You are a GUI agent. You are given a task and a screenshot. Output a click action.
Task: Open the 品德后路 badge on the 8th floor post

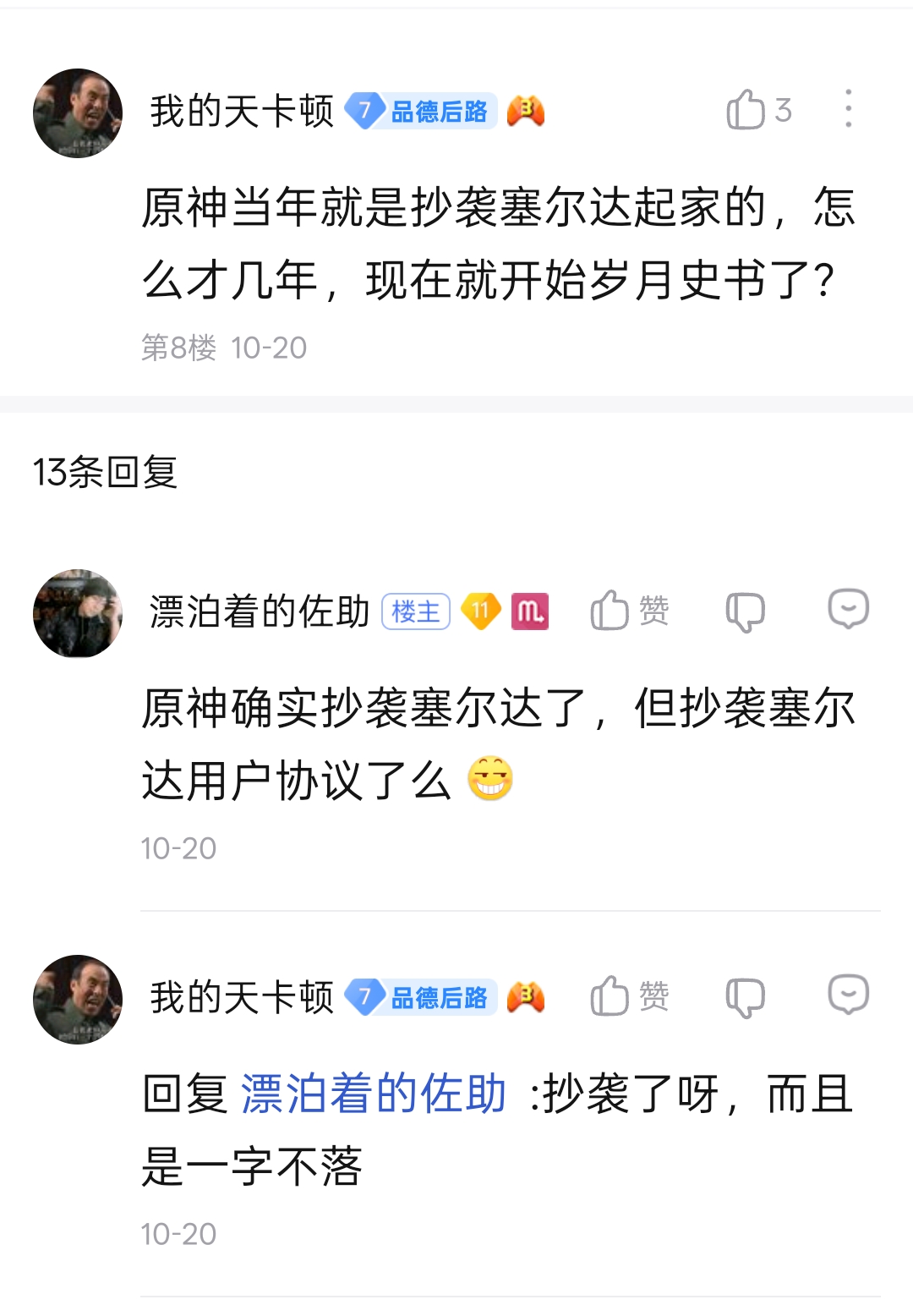pos(422,111)
